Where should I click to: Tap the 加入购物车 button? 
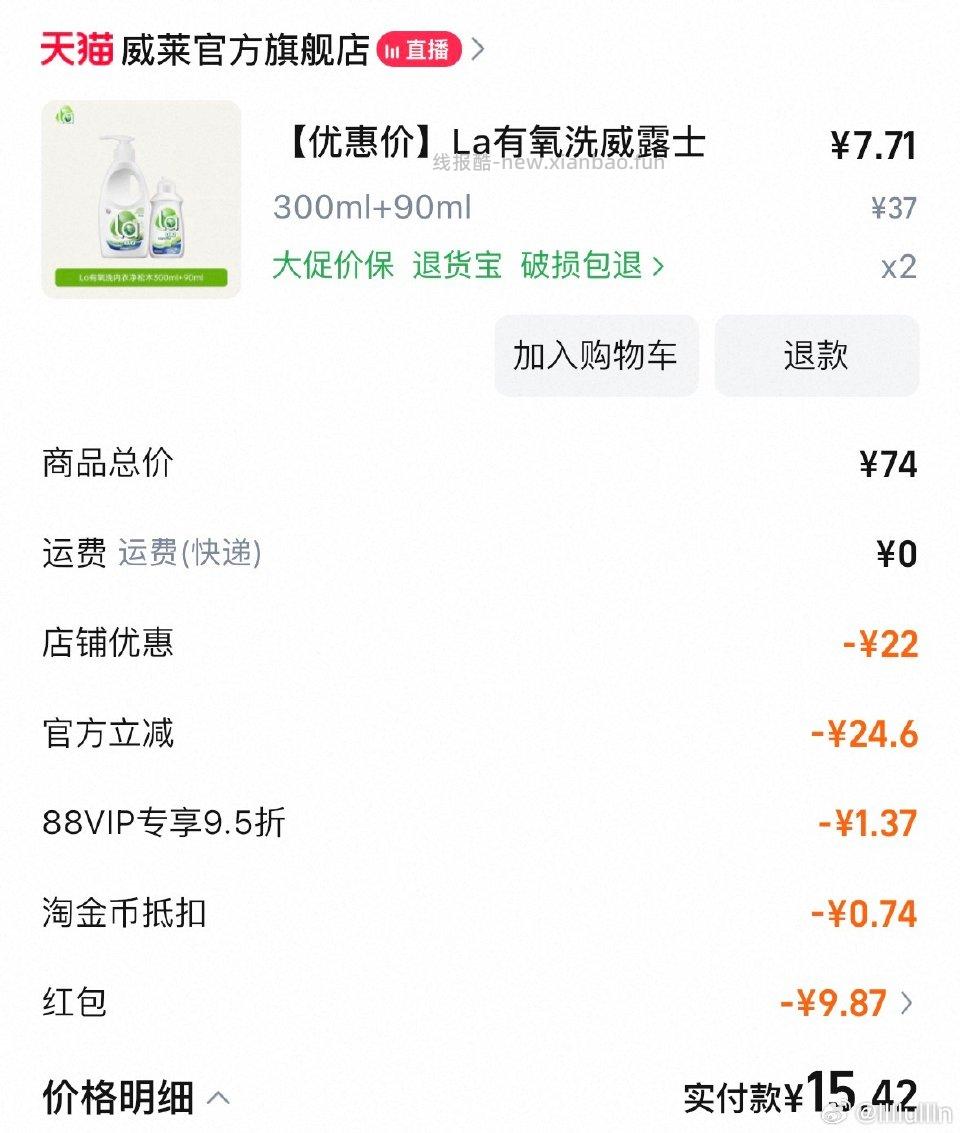pyautogui.click(x=596, y=355)
